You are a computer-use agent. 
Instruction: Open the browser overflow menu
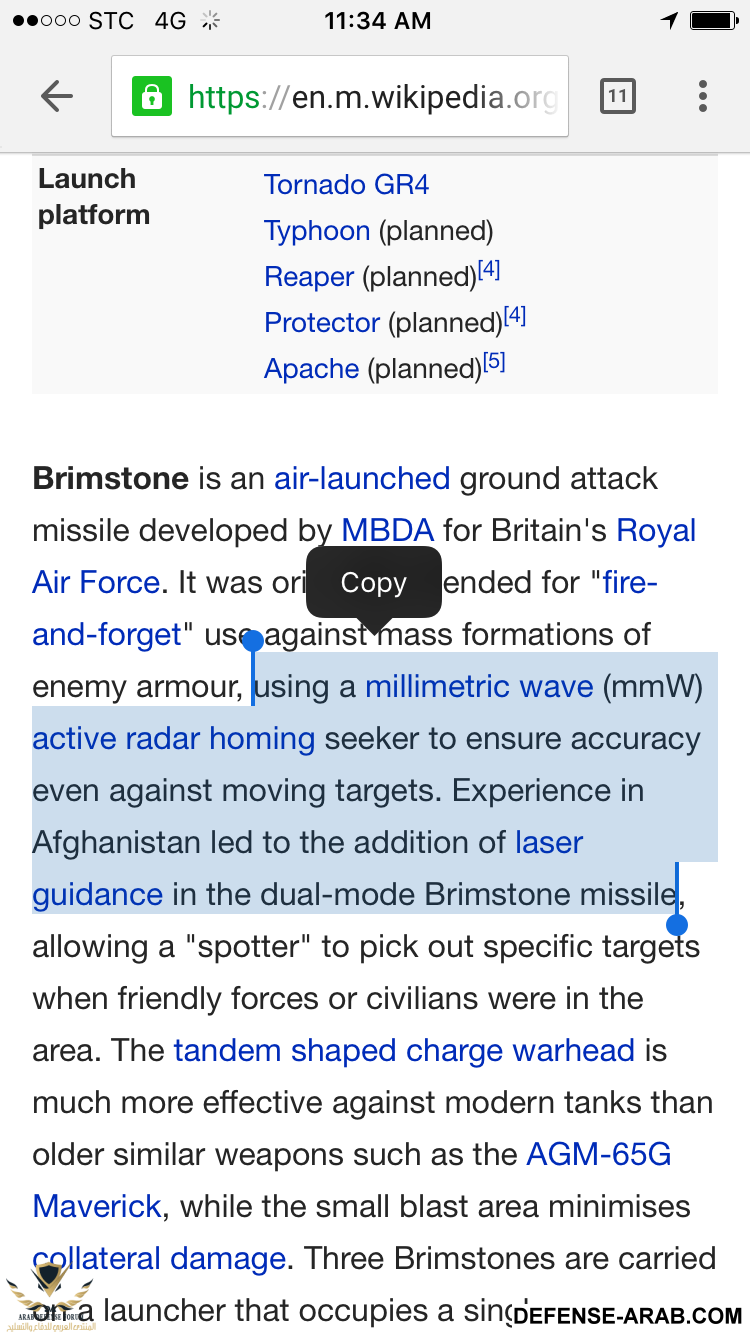[x=703, y=96]
